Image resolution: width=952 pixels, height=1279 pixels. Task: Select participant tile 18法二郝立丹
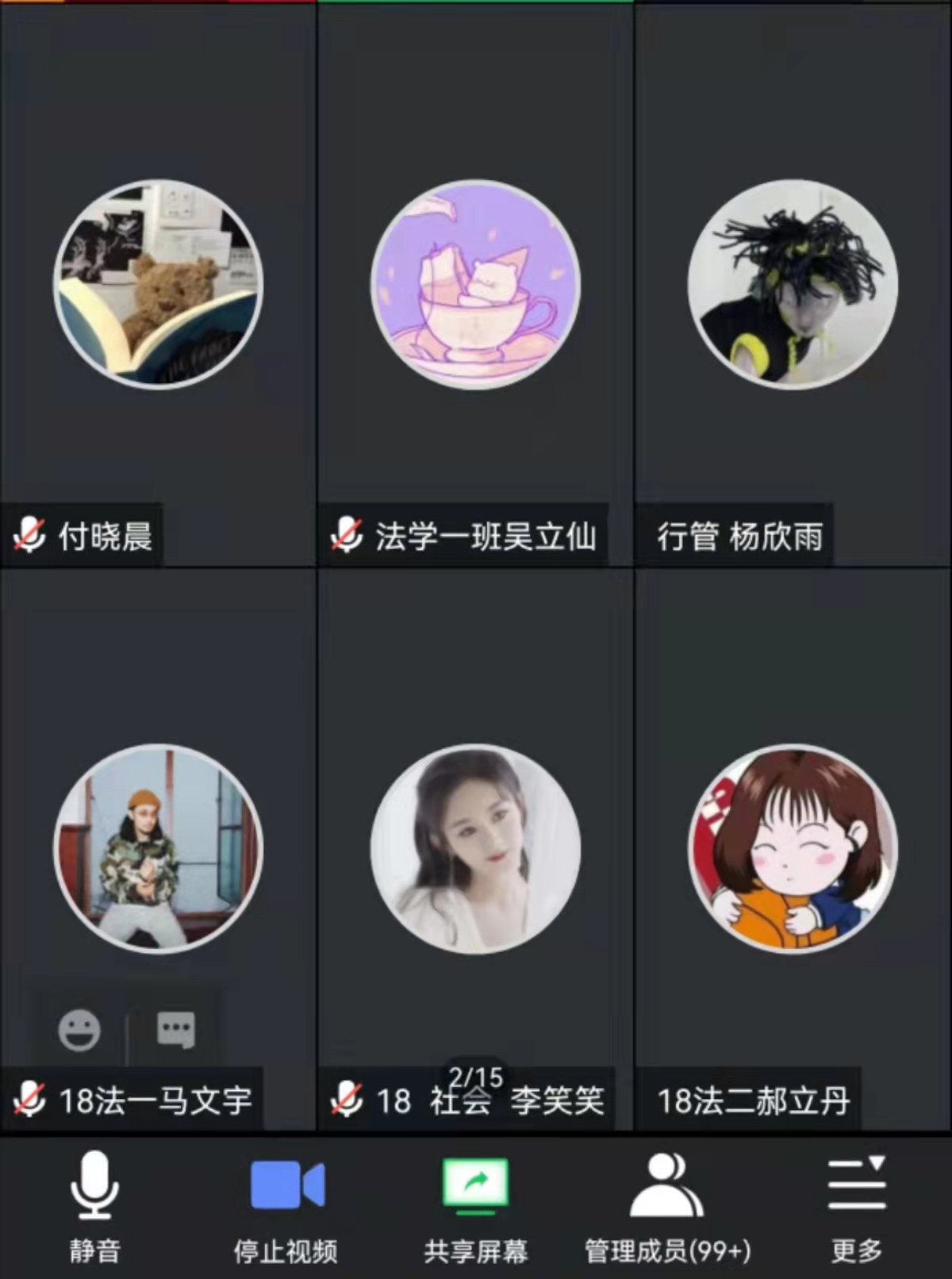click(793, 848)
